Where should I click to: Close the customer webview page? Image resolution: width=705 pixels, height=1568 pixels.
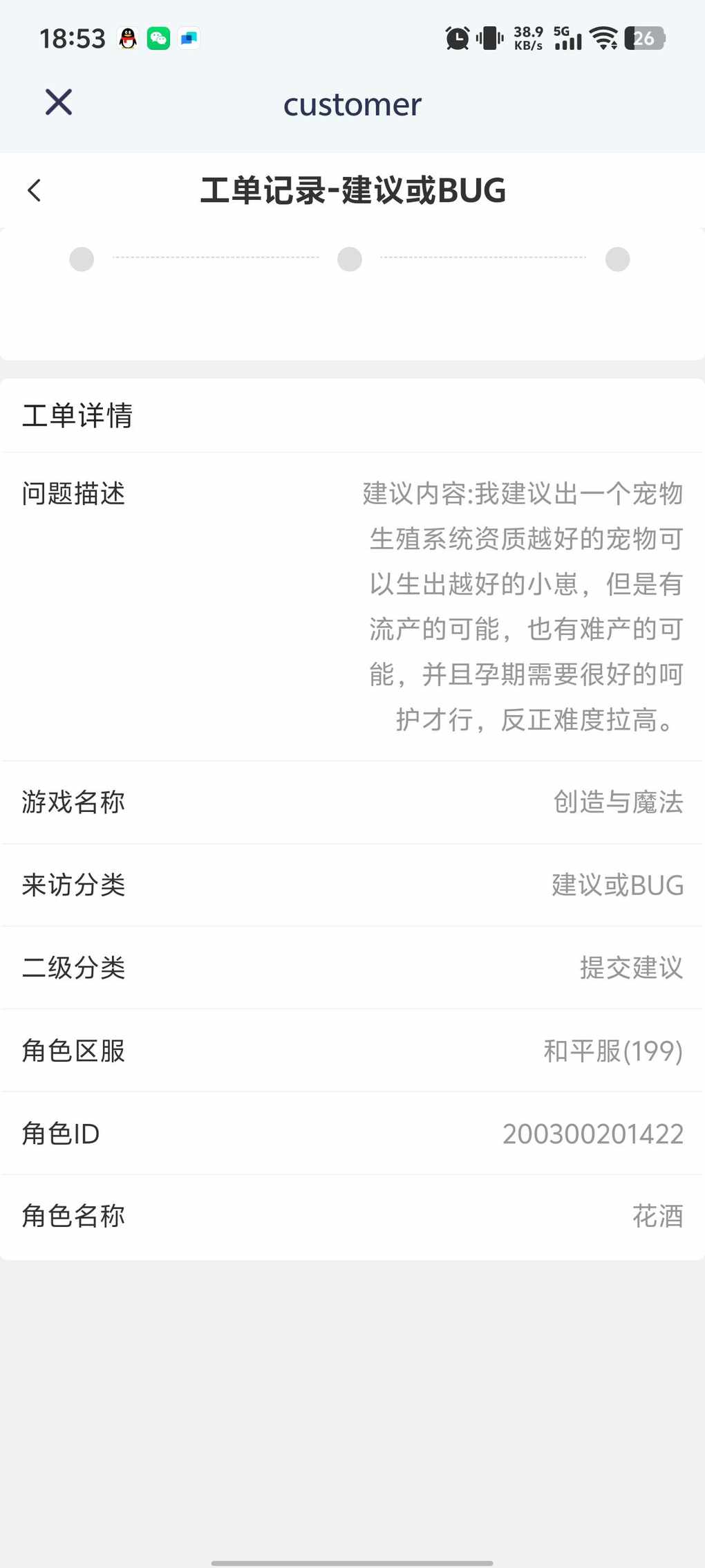(x=59, y=102)
